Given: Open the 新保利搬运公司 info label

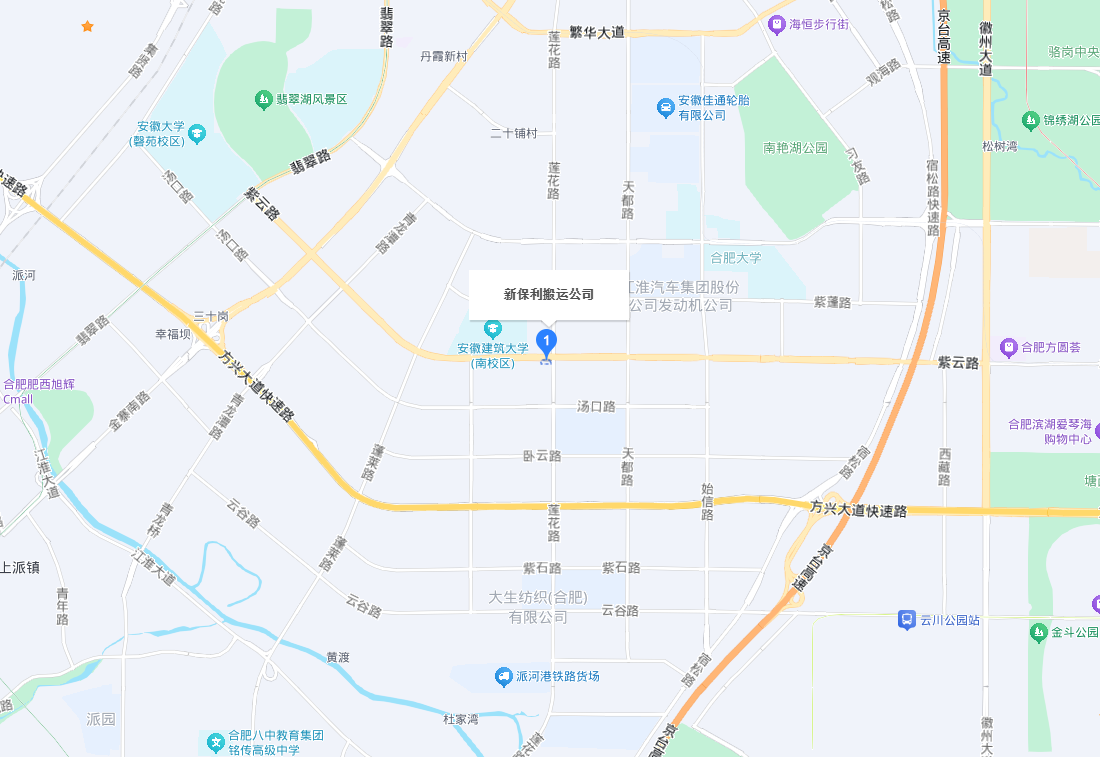Looking at the screenshot, I should tap(548, 294).
